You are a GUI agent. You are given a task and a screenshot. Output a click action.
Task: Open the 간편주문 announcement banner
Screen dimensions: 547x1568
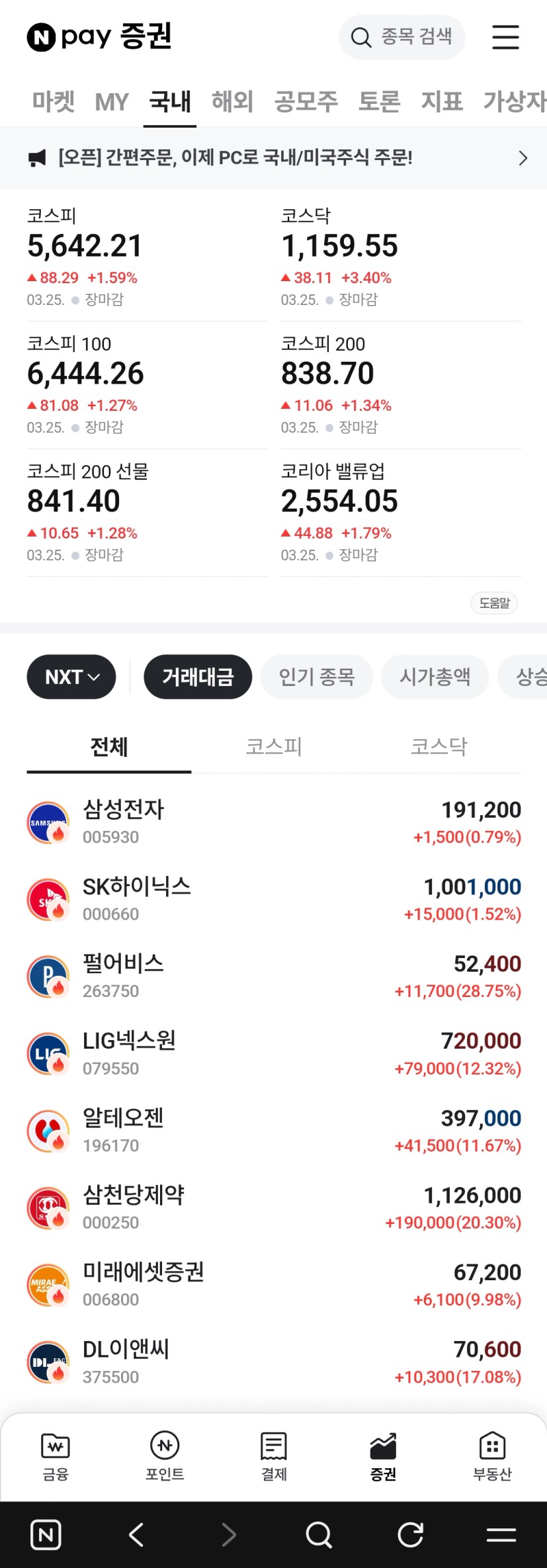pyautogui.click(x=273, y=158)
